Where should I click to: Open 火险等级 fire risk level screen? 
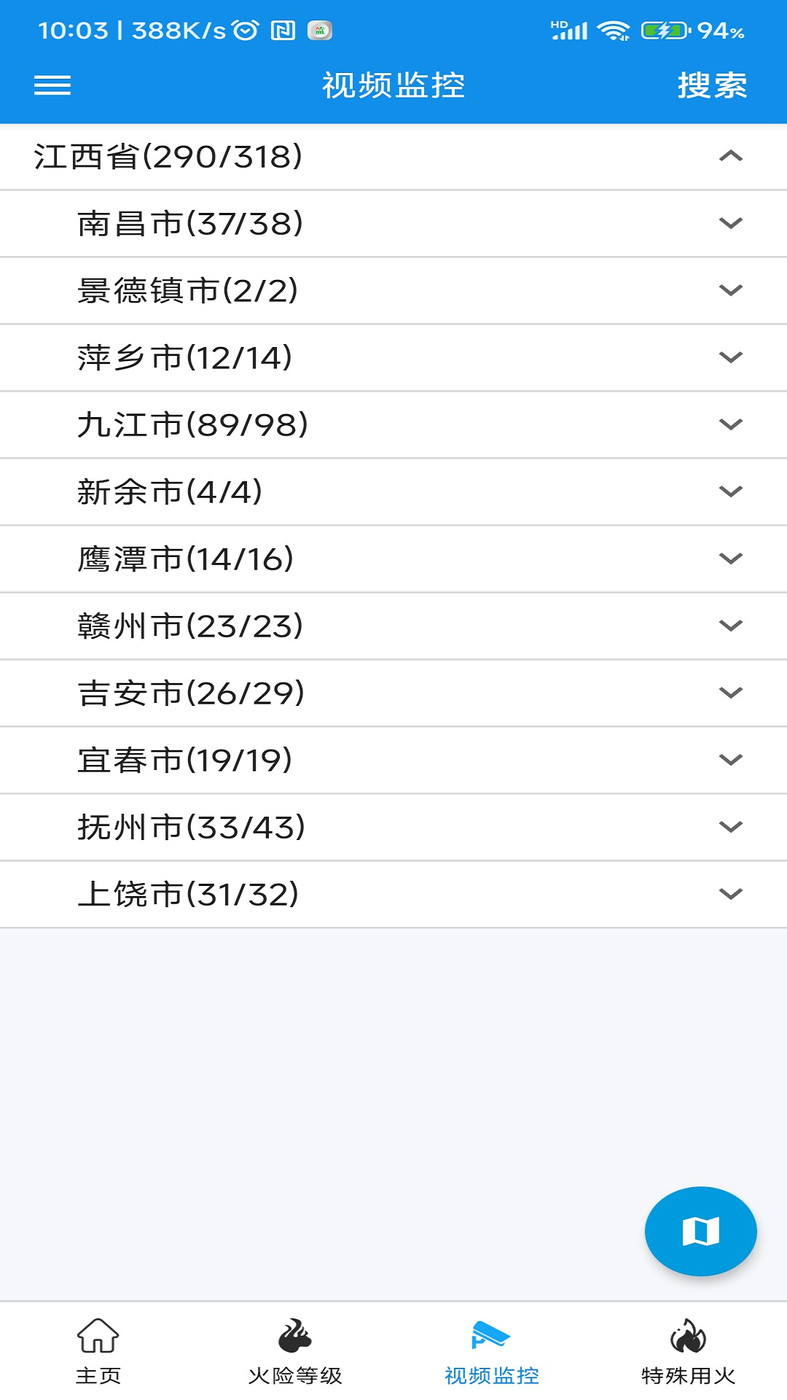[291, 1348]
